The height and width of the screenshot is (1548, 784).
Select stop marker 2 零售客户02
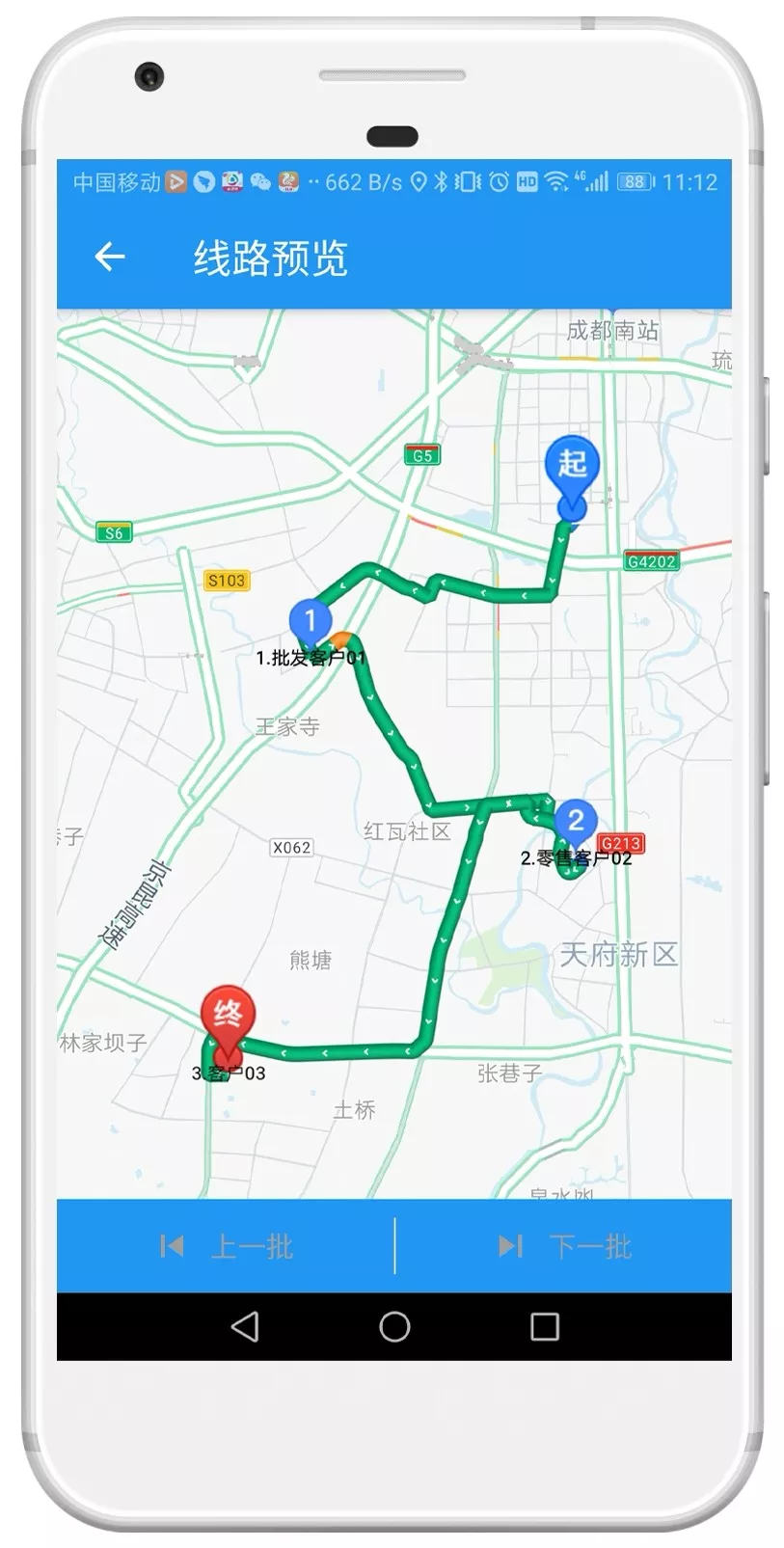coord(576,823)
